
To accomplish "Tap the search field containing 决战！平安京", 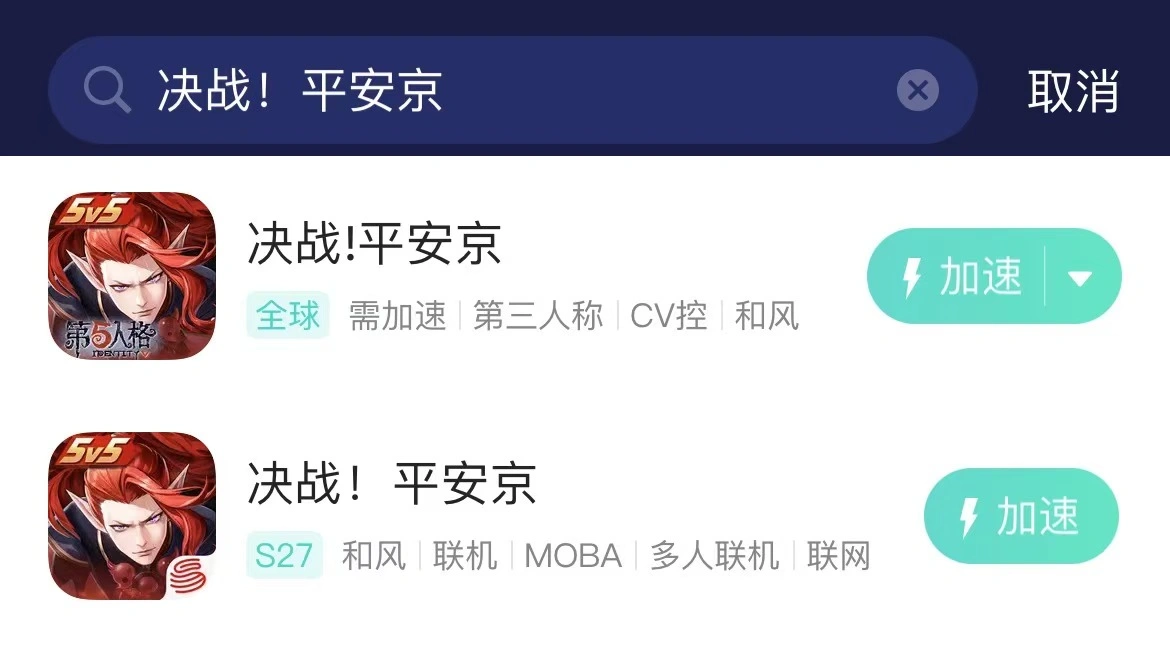I will click(500, 91).
